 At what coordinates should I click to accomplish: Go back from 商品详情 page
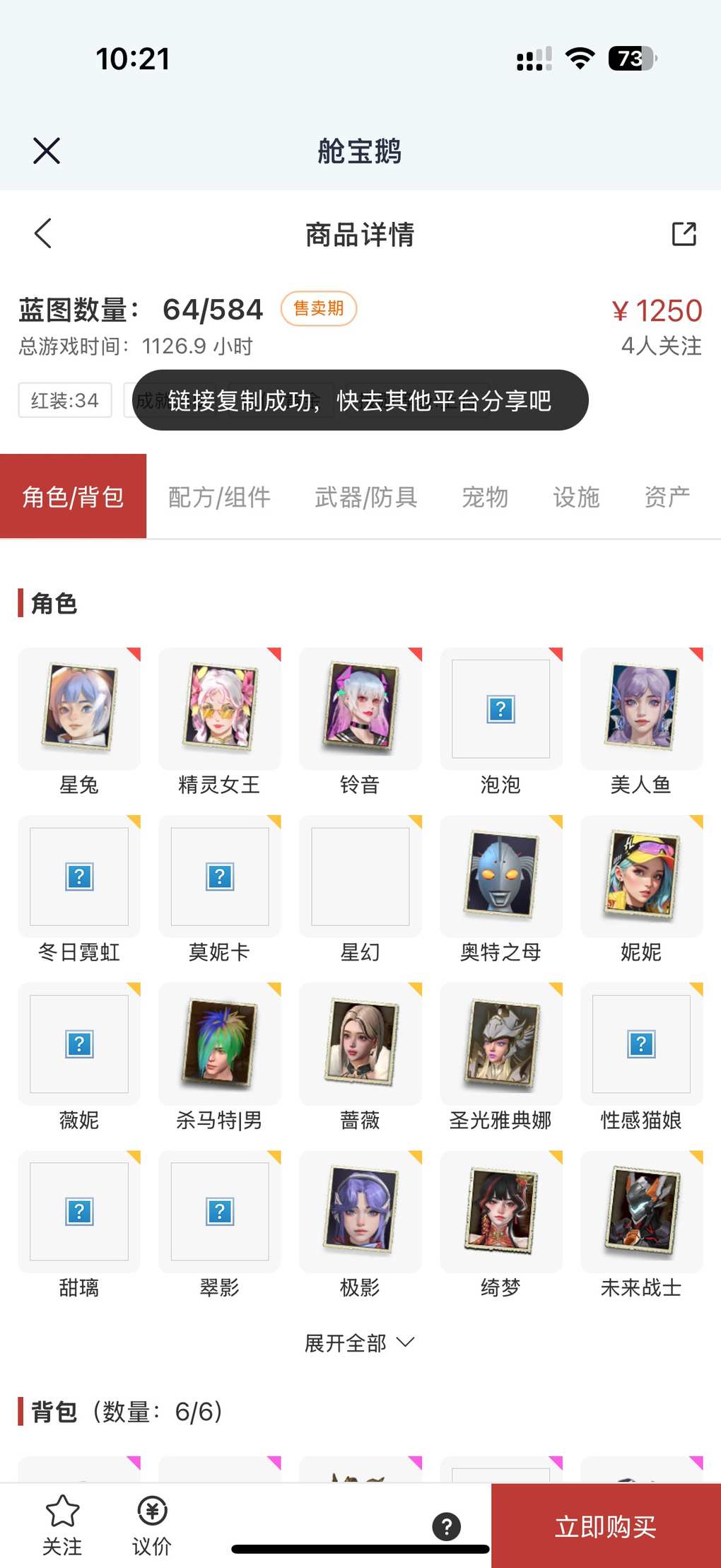click(x=43, y=233)
